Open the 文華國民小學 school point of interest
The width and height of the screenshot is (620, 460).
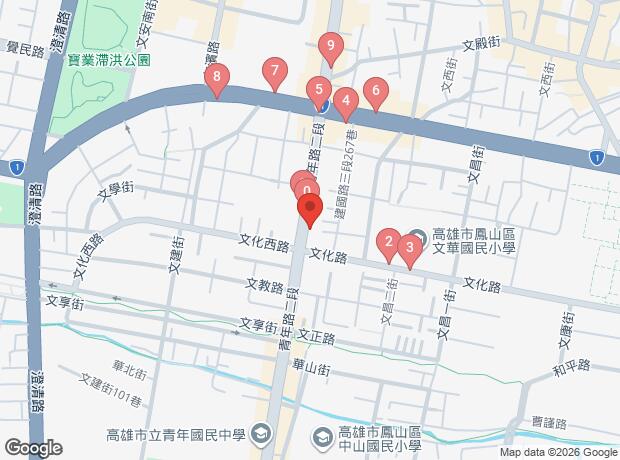(417, 238)
